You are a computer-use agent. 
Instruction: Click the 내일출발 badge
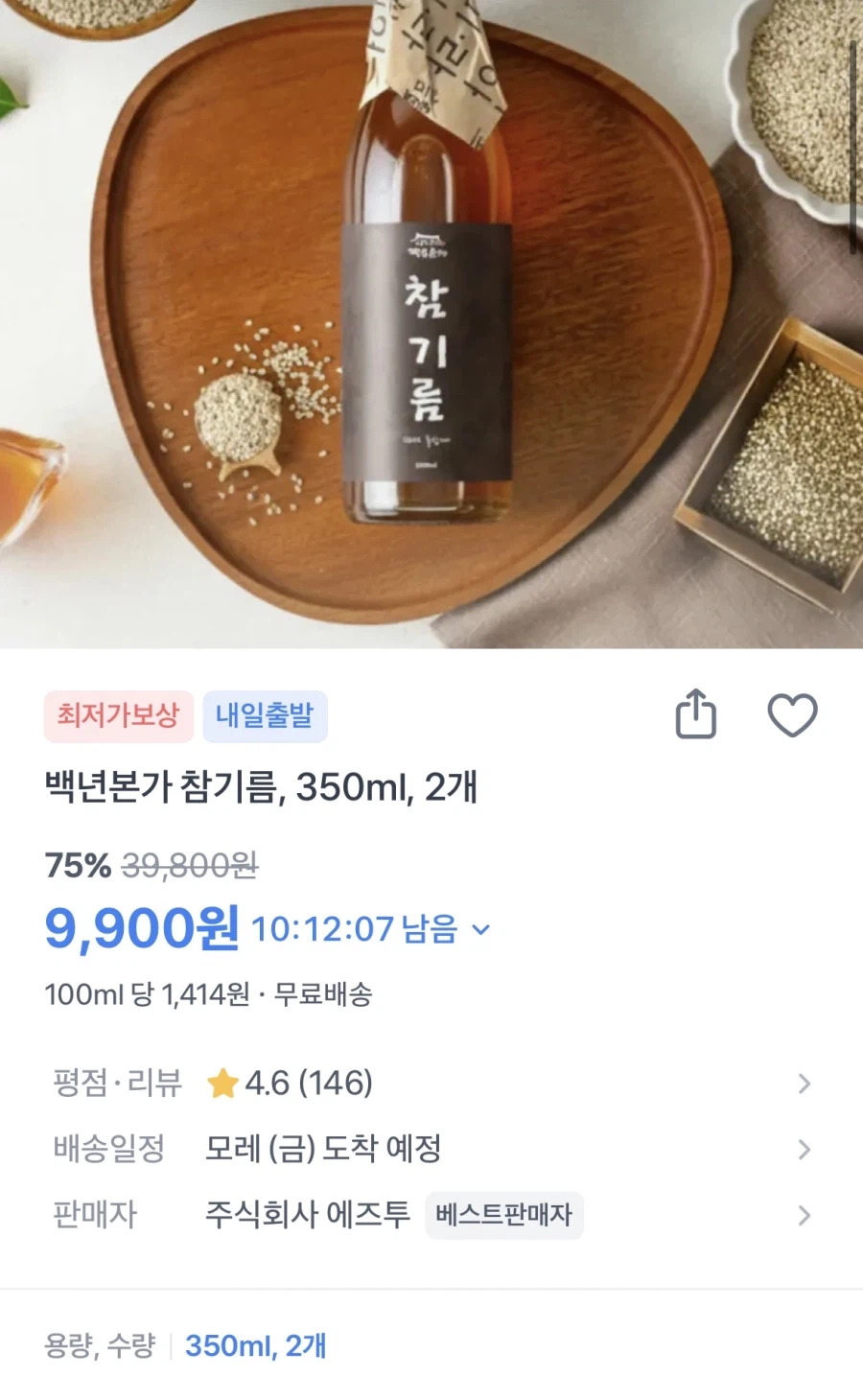click(266, 716)
